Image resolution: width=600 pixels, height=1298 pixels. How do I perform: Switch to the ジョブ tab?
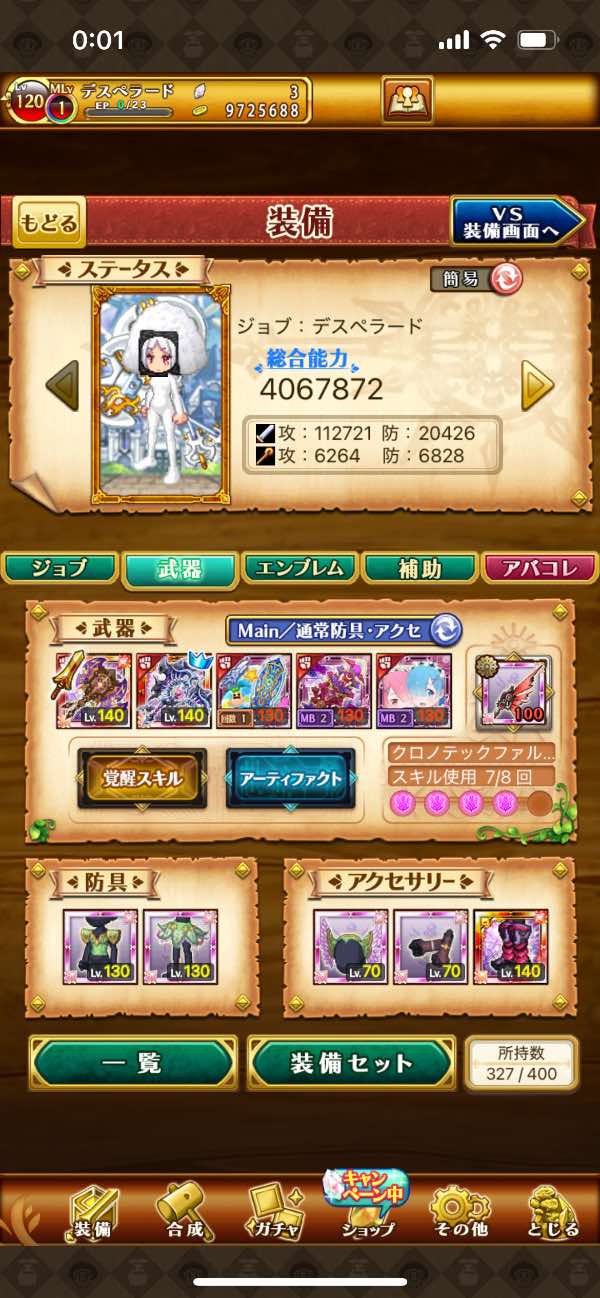[x=59, y=569]
